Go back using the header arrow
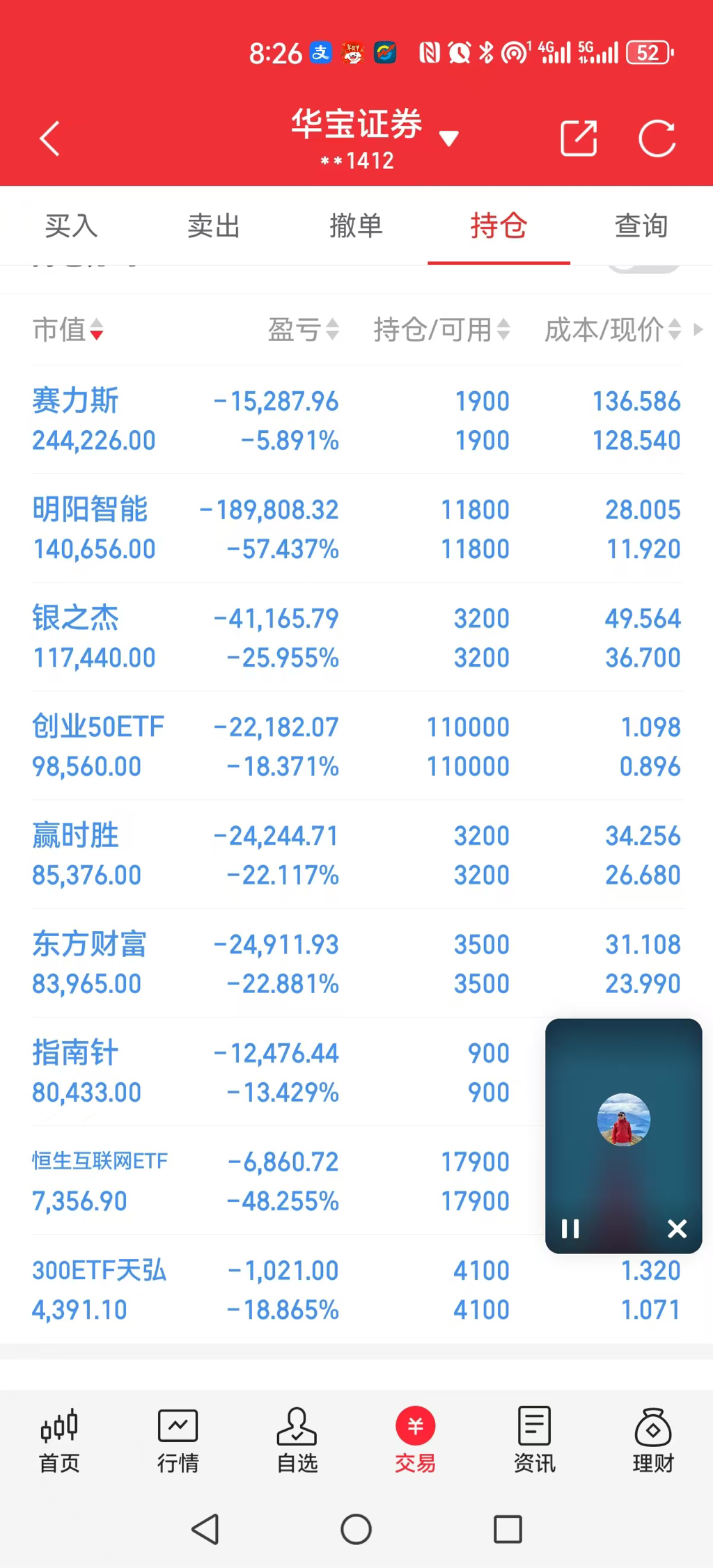 pos(50,138)
